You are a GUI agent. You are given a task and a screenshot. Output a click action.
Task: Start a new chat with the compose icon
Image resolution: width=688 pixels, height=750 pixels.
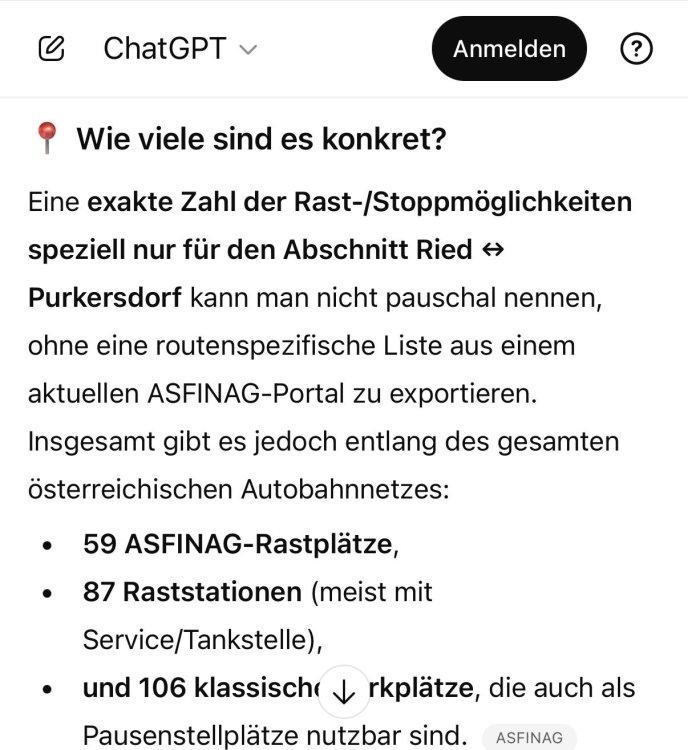pos(51,48)
